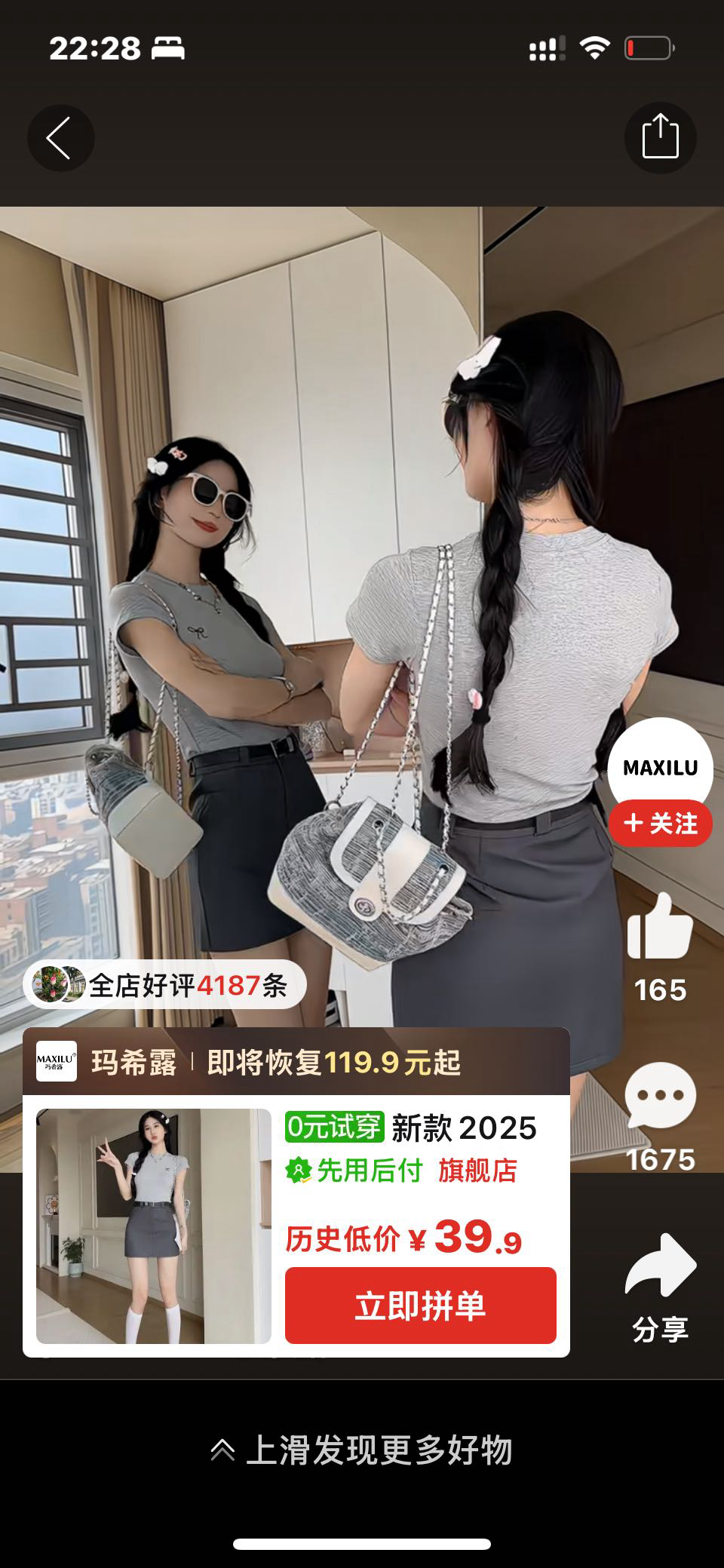Screen dimensions: 724x1568
Task: Like this video with the thumbs-up
Action: tap(660, 927)
